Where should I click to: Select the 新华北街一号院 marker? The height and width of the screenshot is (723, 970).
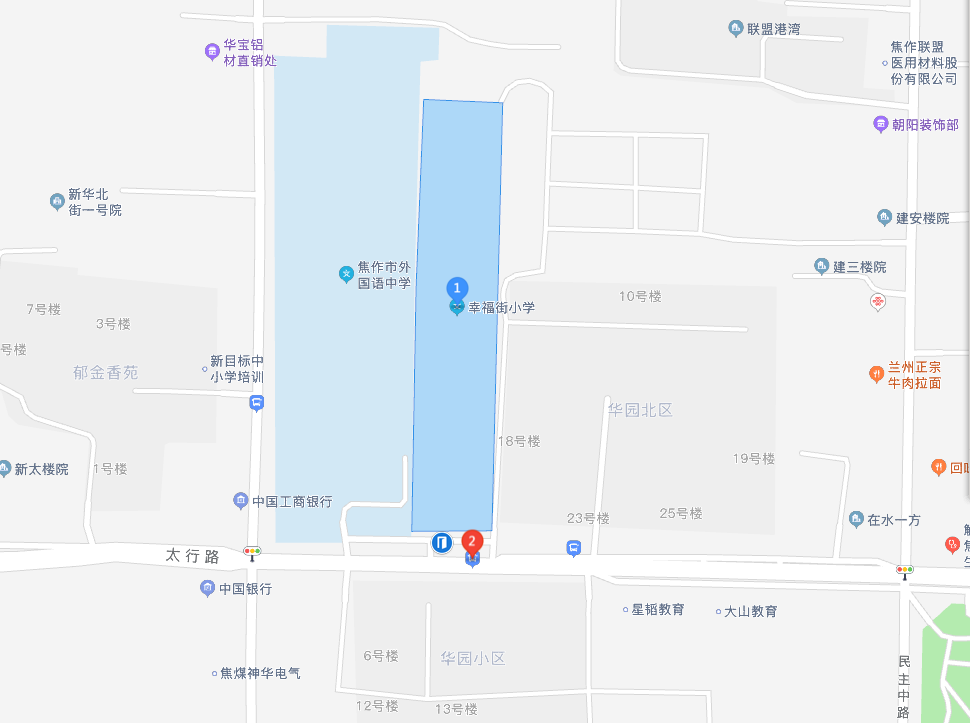click(57, 202)
